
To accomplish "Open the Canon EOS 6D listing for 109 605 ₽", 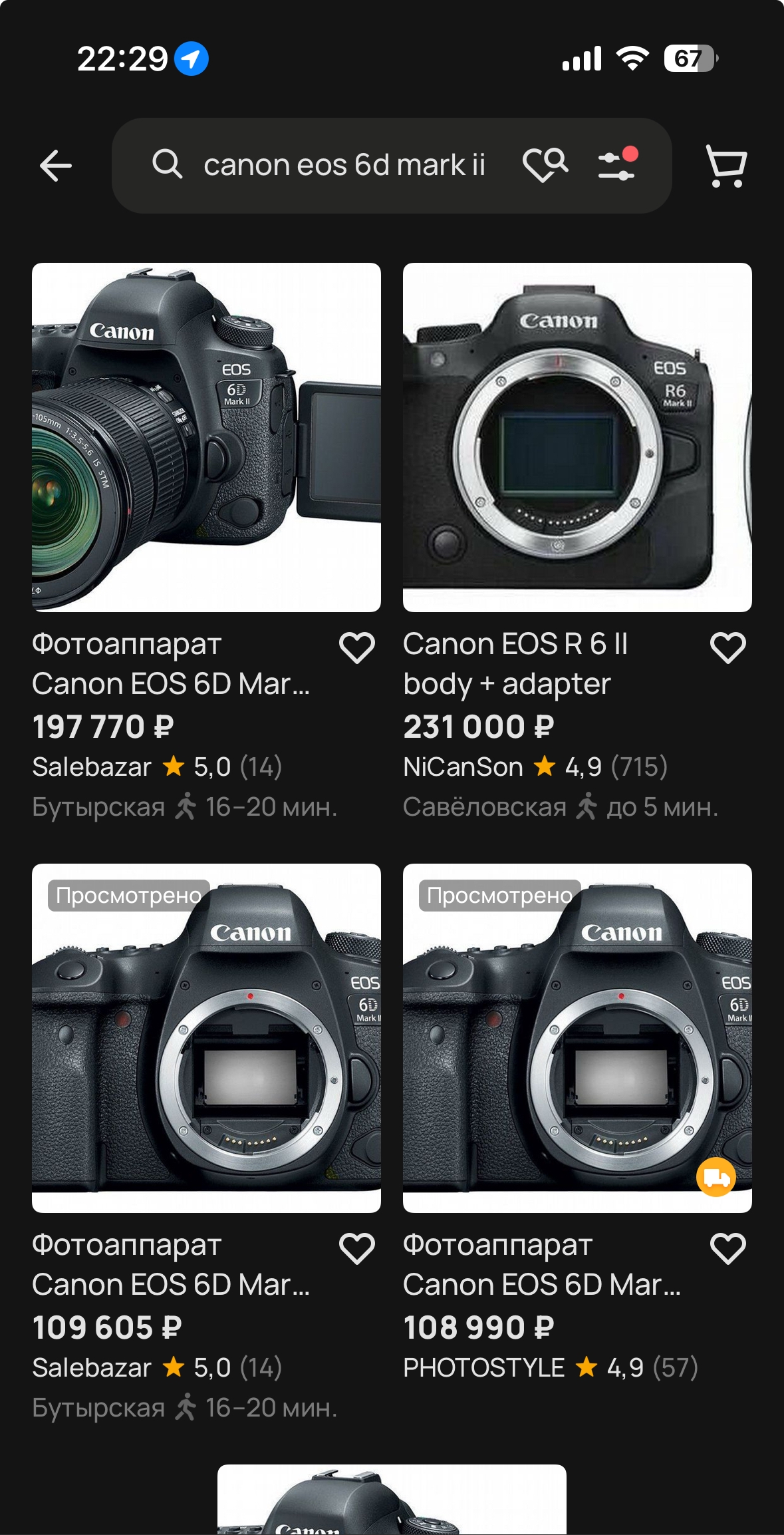I will click(x=206, y=1038).
